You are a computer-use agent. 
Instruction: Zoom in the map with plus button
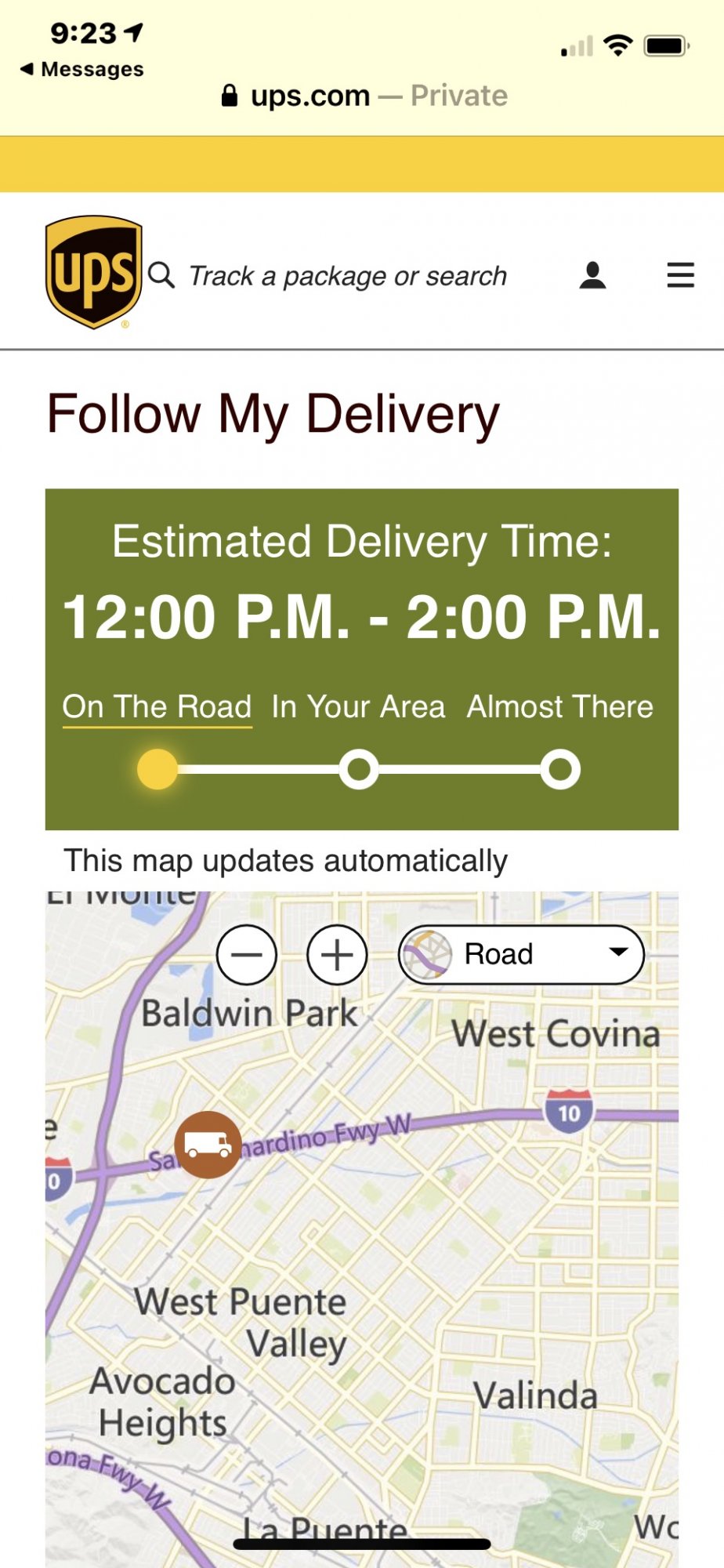click(x=337, y=955)
